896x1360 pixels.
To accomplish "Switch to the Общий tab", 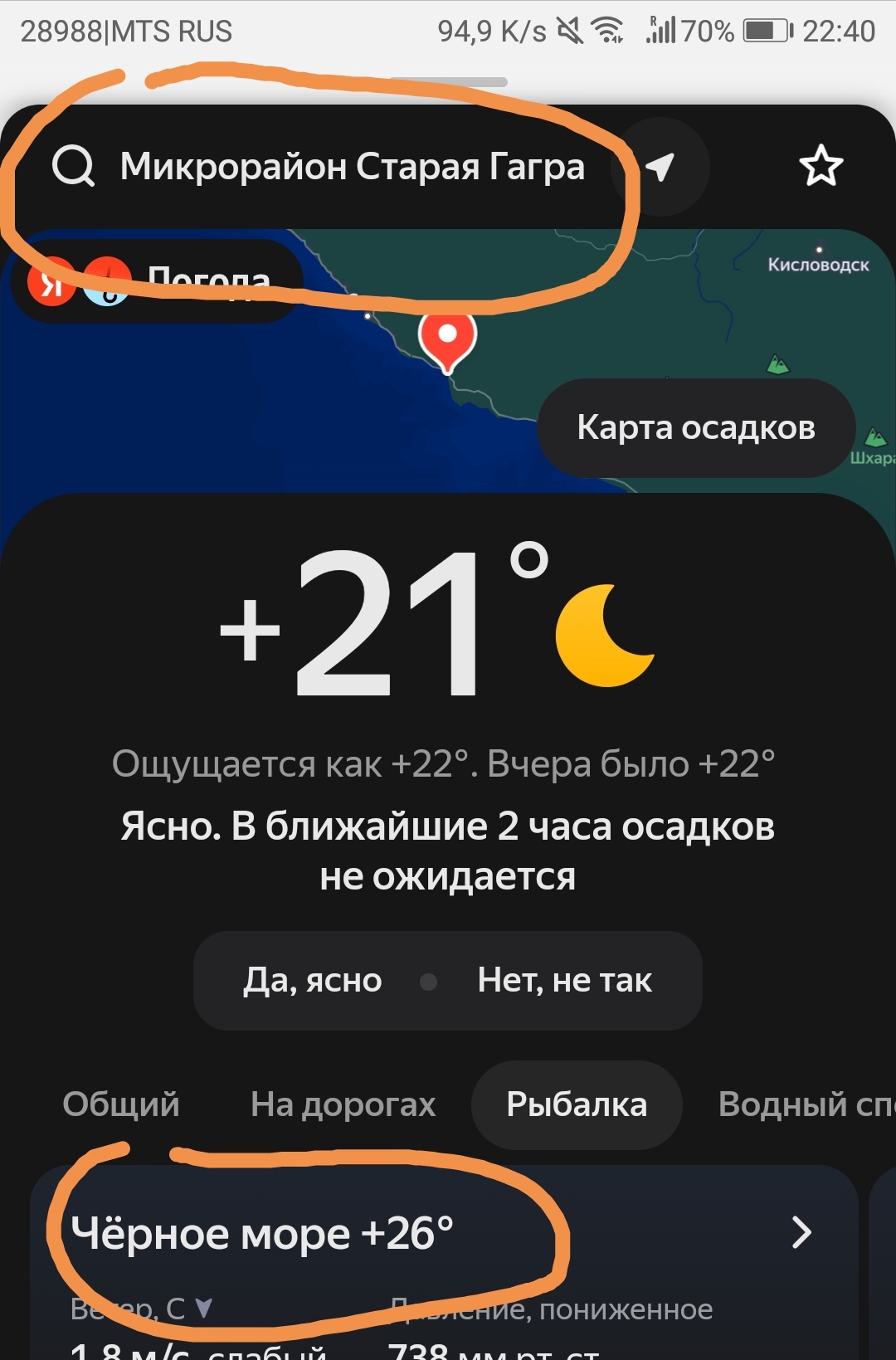I will click(121, 1104).
